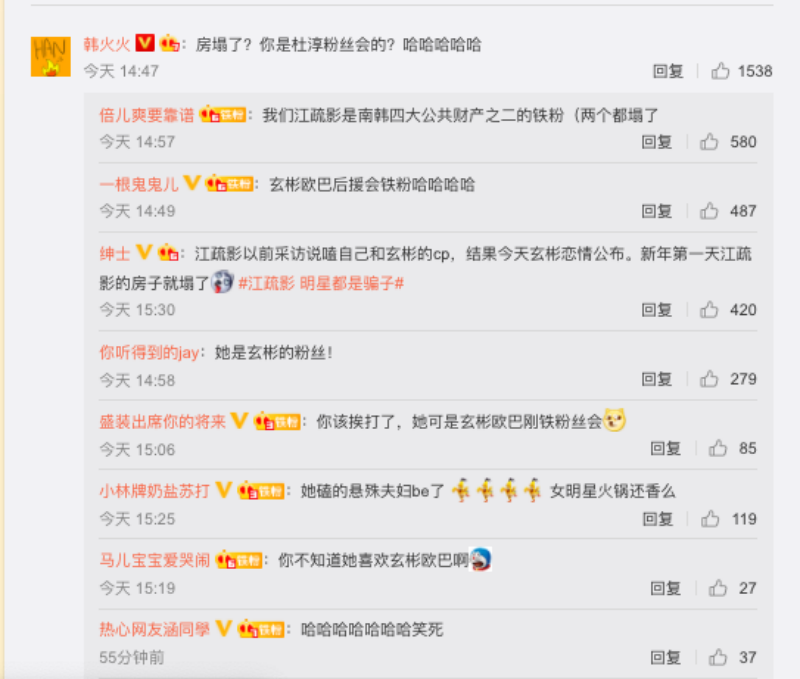The image size is (800, 679).
Task: Reply to 你听得到的jay's comment
Action: pyautogui.click(x=657, y=379)
